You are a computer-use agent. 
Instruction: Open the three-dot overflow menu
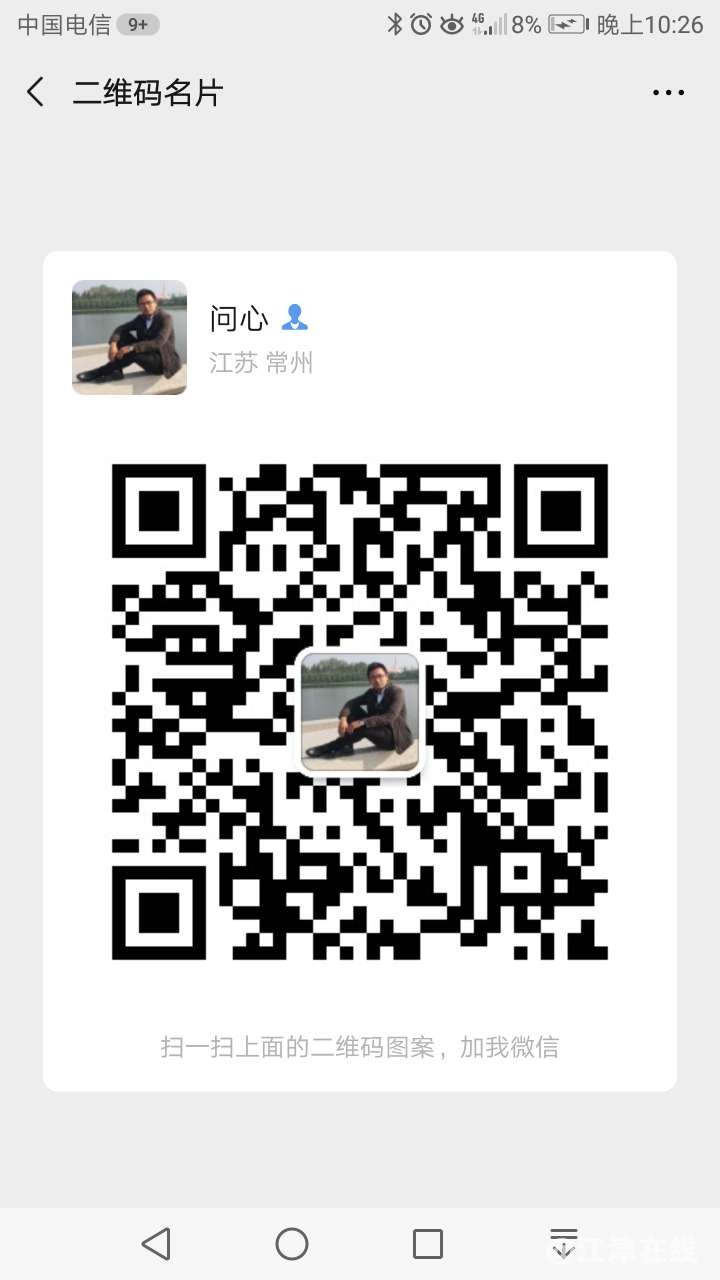(668, 93)
